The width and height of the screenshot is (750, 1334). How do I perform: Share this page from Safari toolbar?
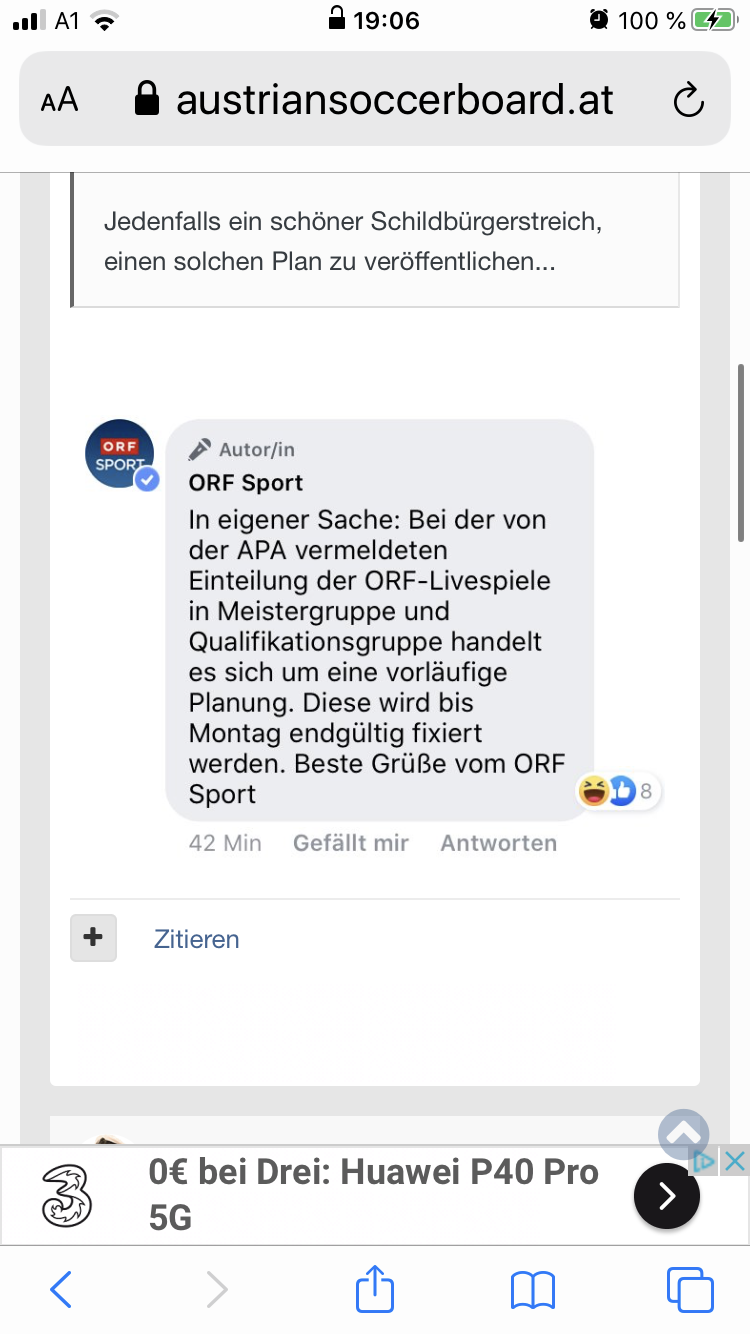coord(376,1286)
